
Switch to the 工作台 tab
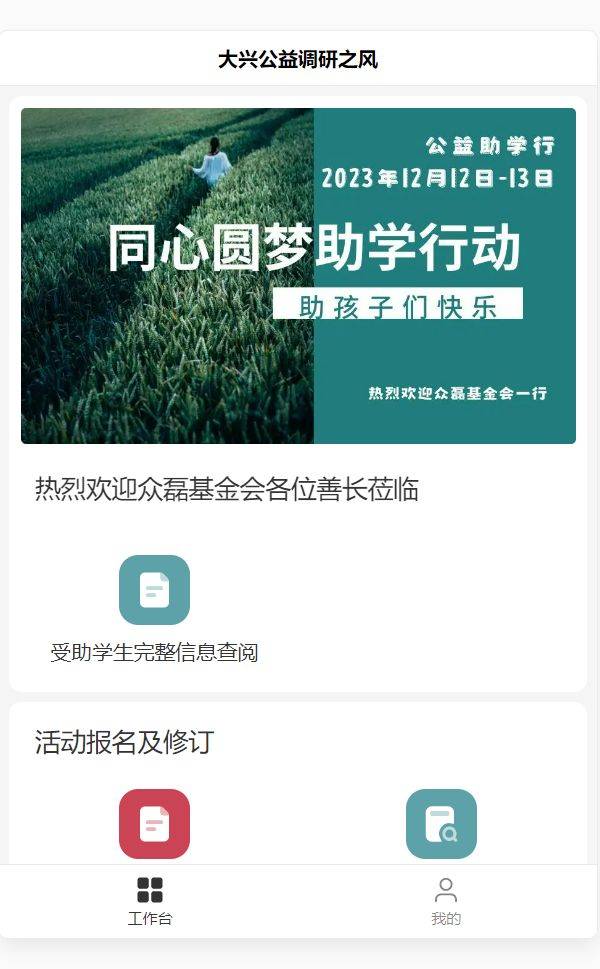tap(150, 901)
